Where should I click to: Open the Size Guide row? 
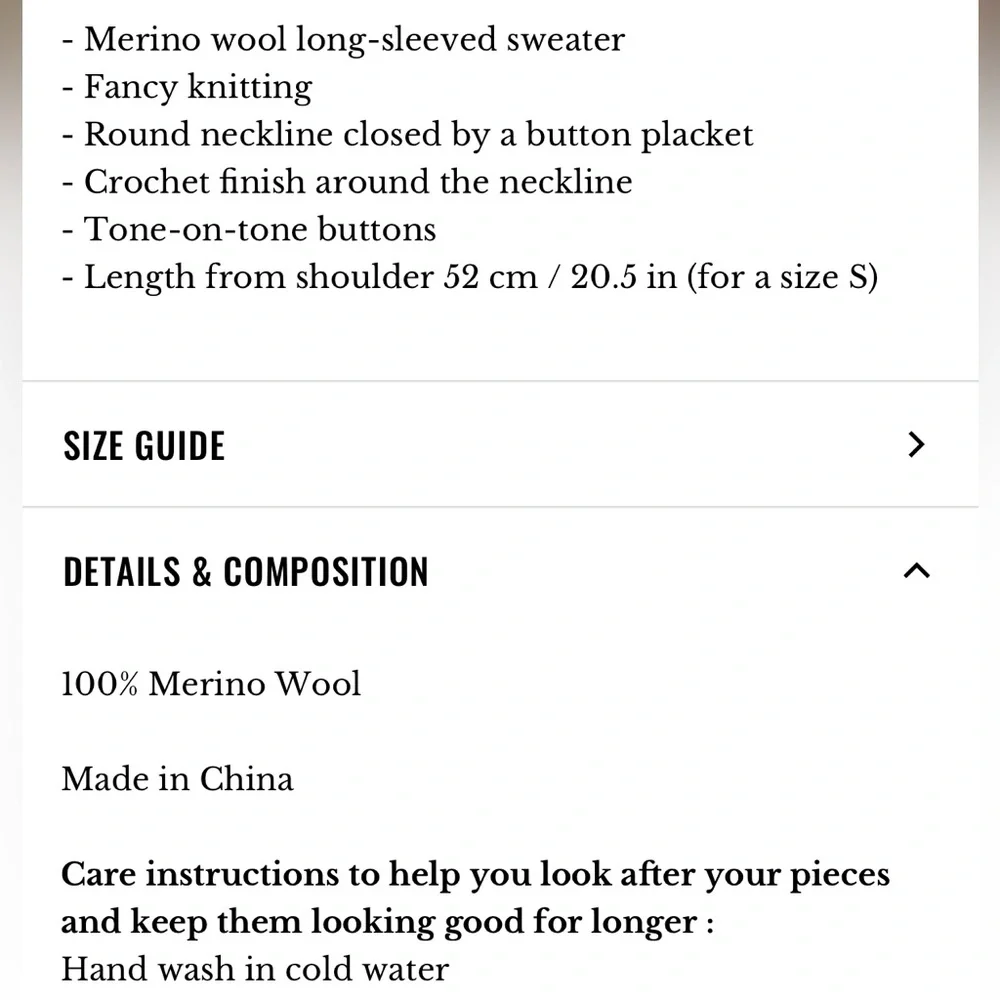pos(500,445)
